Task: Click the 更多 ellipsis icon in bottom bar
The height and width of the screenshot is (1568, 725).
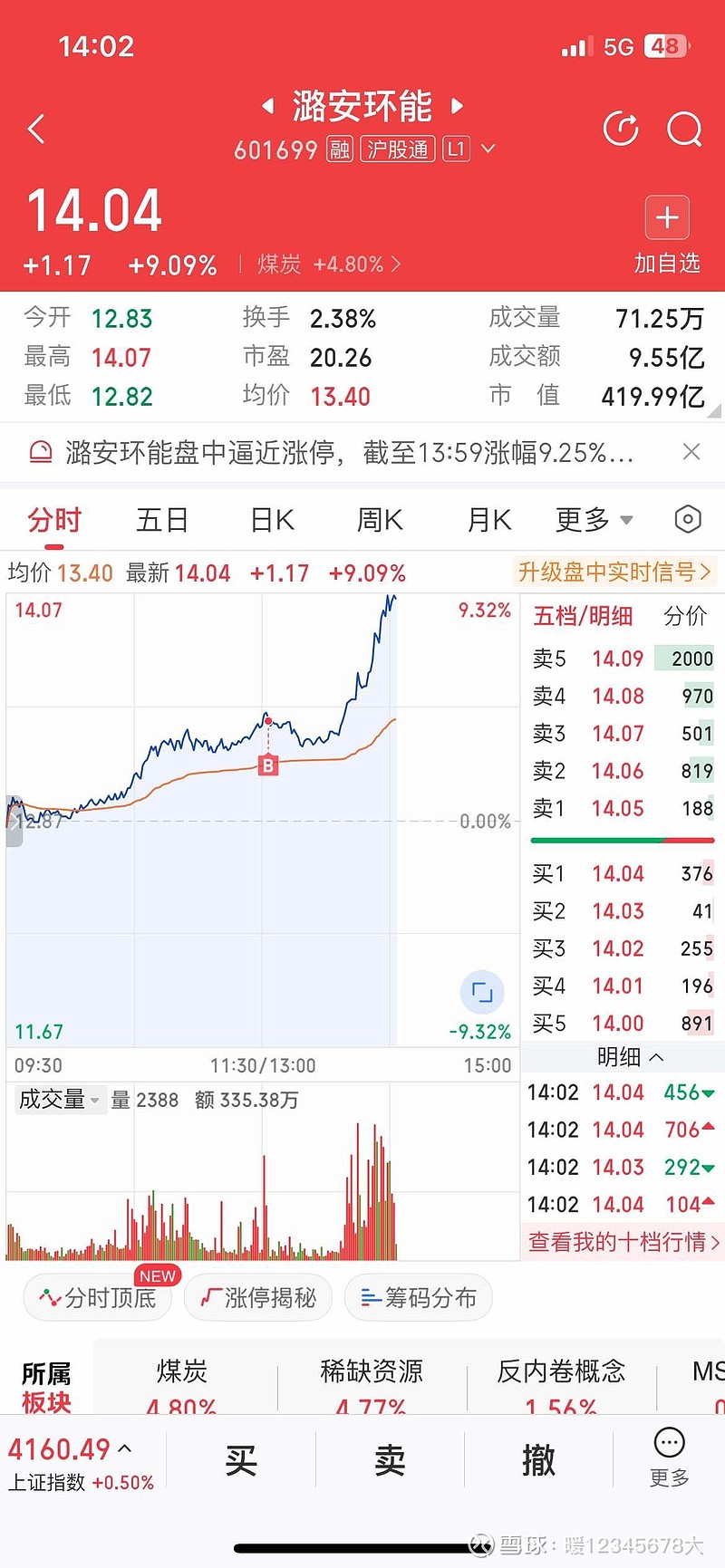Action: click(669, 1443)
